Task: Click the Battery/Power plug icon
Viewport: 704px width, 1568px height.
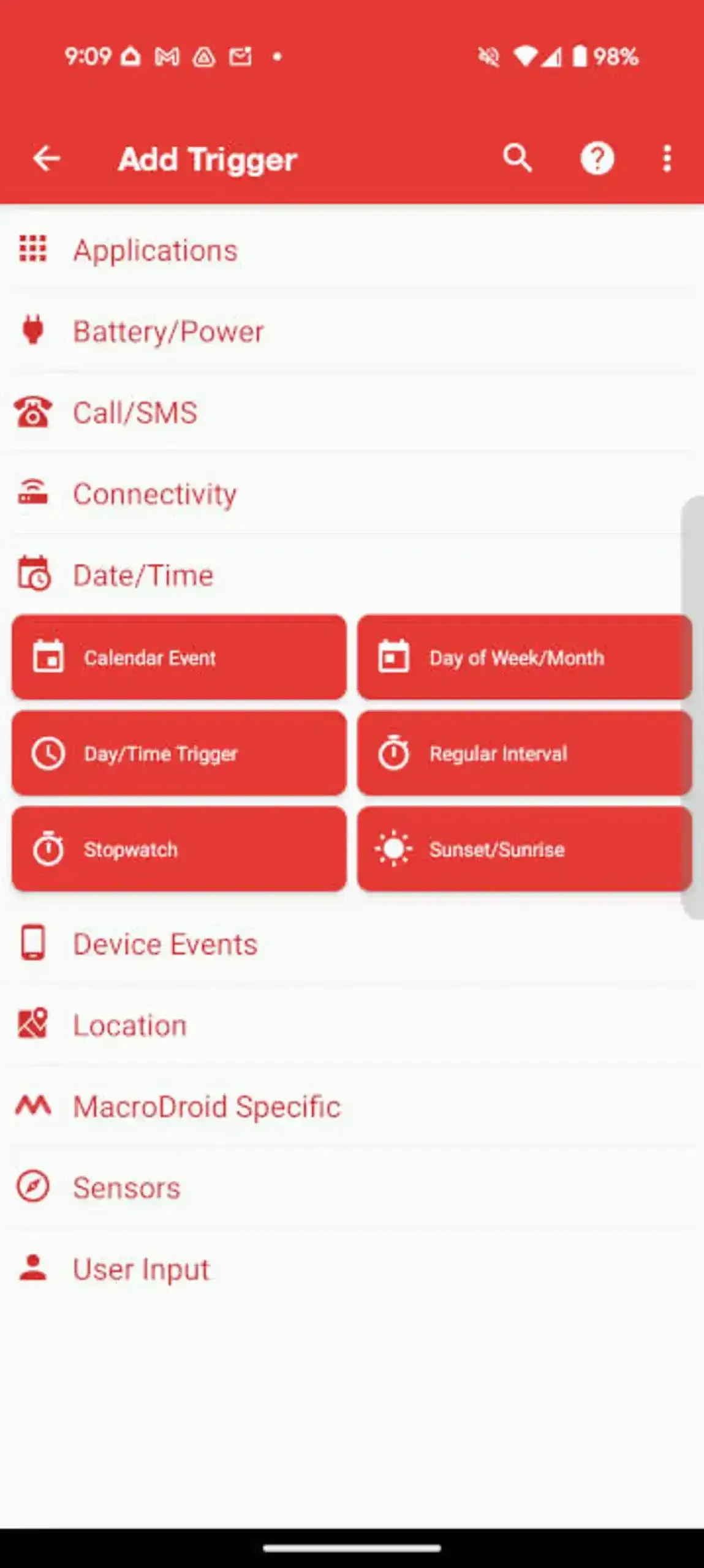Action: (34, 331)
